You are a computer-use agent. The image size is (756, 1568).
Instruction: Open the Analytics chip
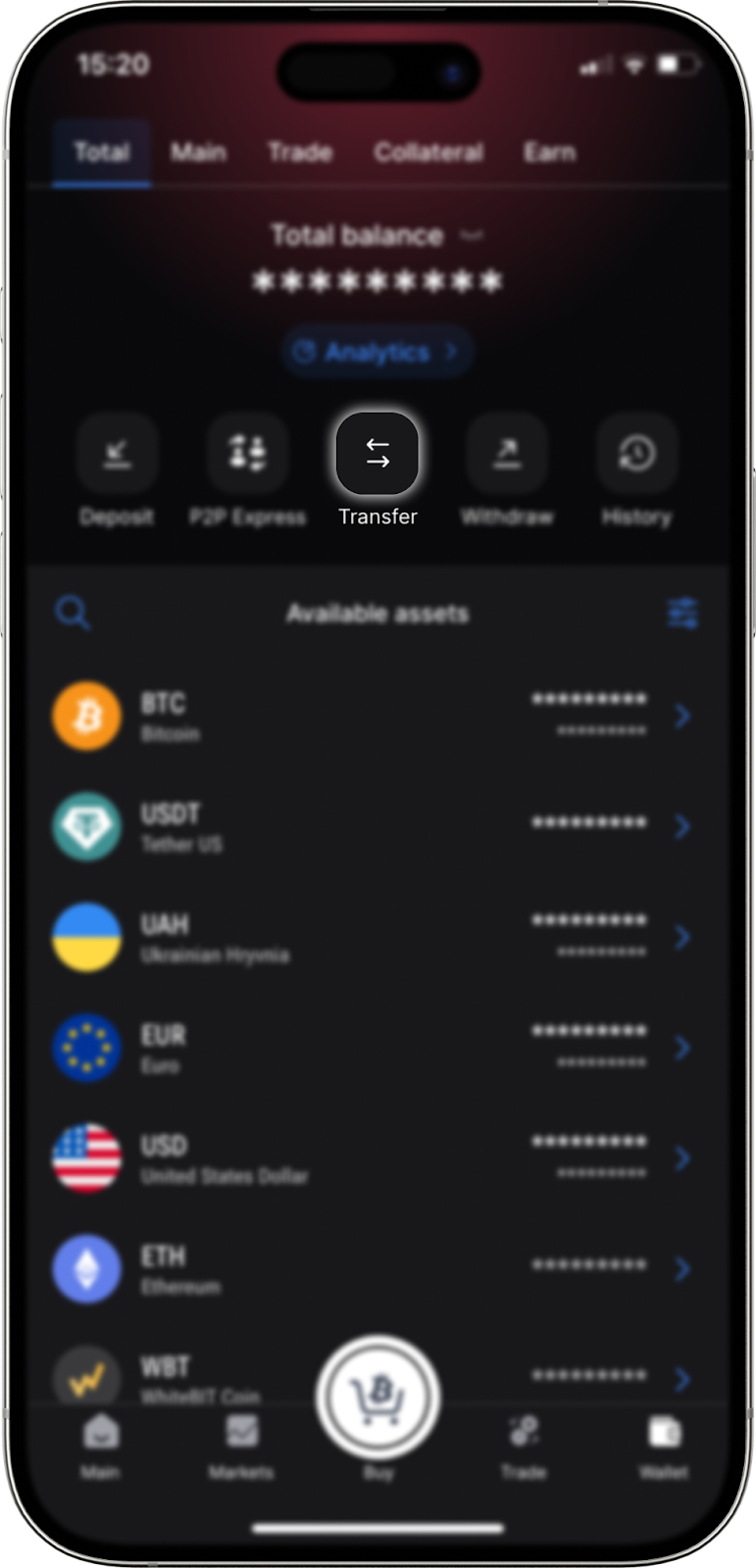pyautogui.click(x=378, y=352)
